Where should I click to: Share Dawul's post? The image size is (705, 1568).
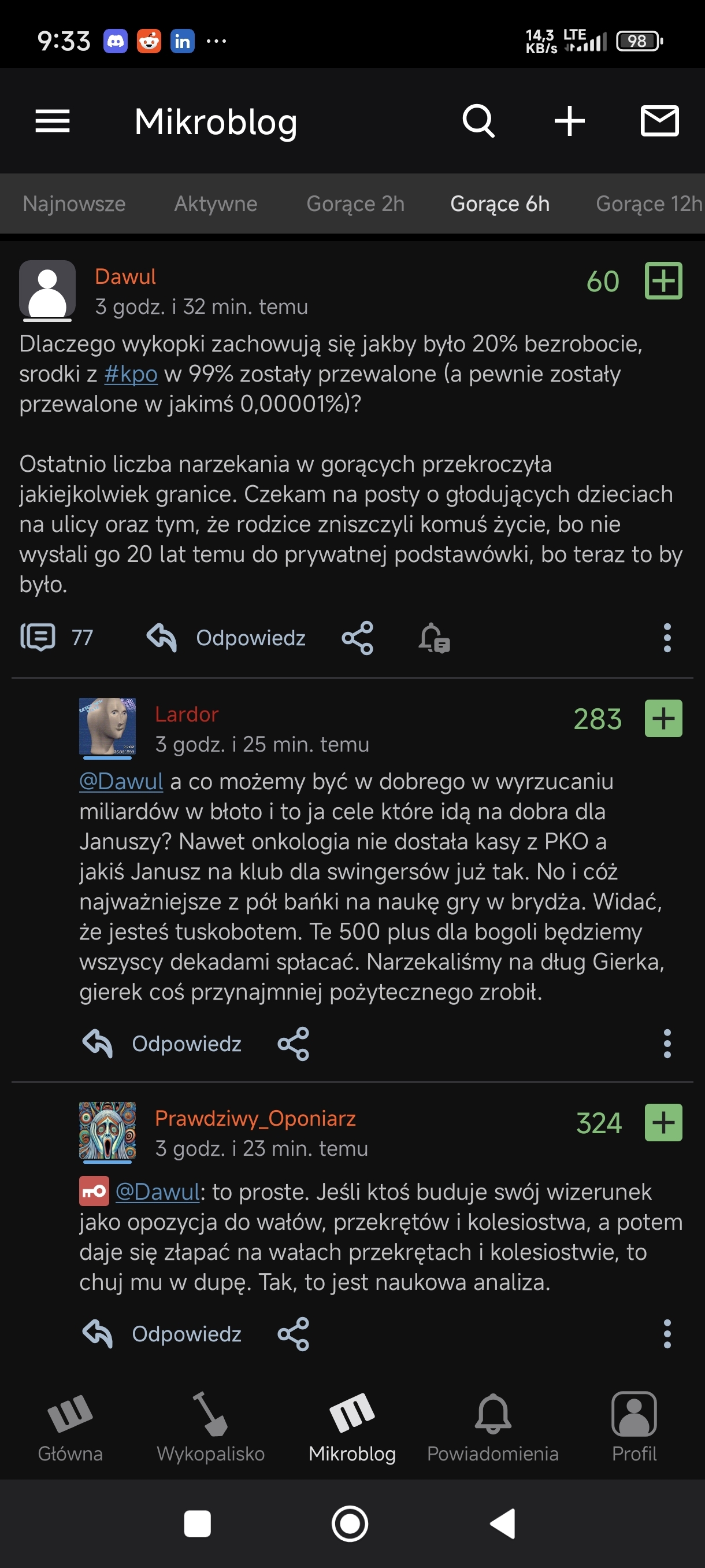tap(357, 638)
